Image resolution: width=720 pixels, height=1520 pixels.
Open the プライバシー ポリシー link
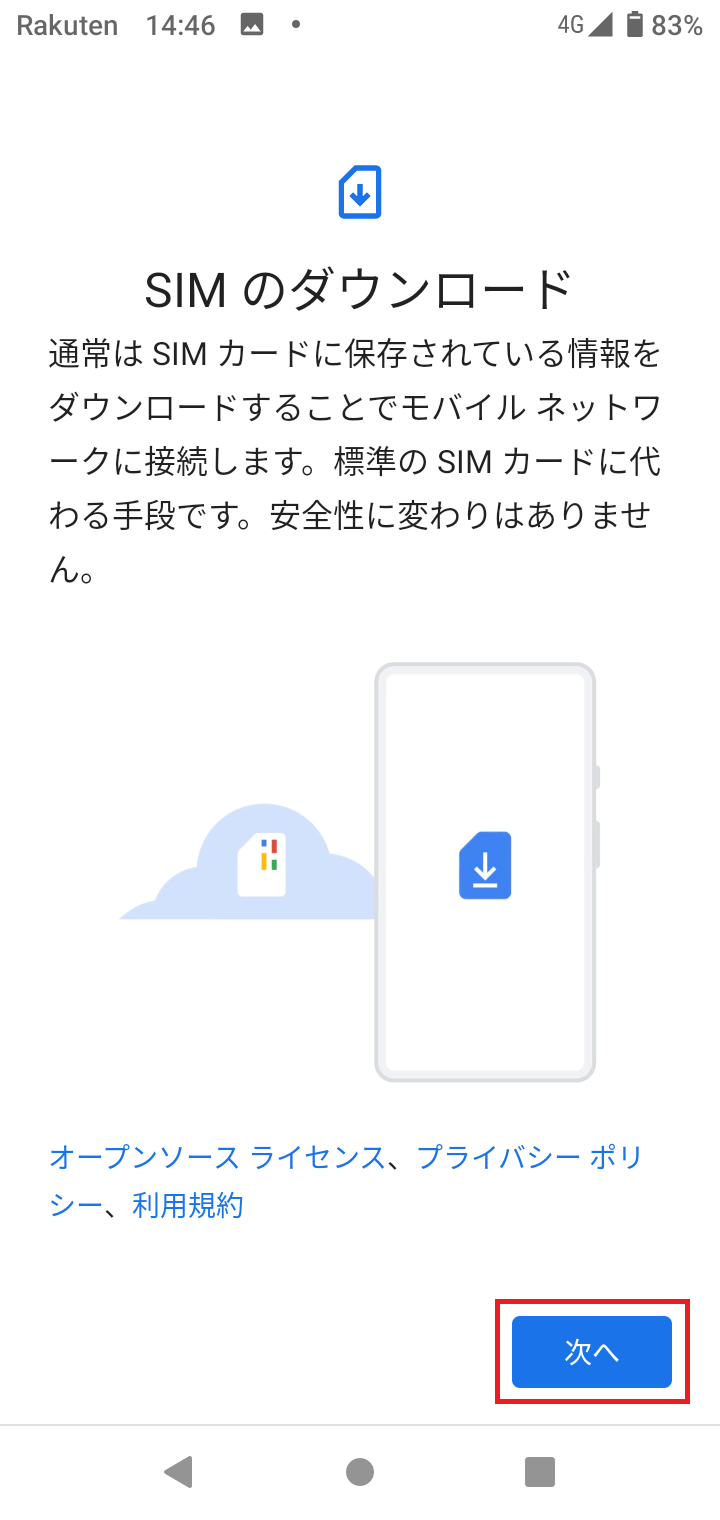click(529, 1157)
